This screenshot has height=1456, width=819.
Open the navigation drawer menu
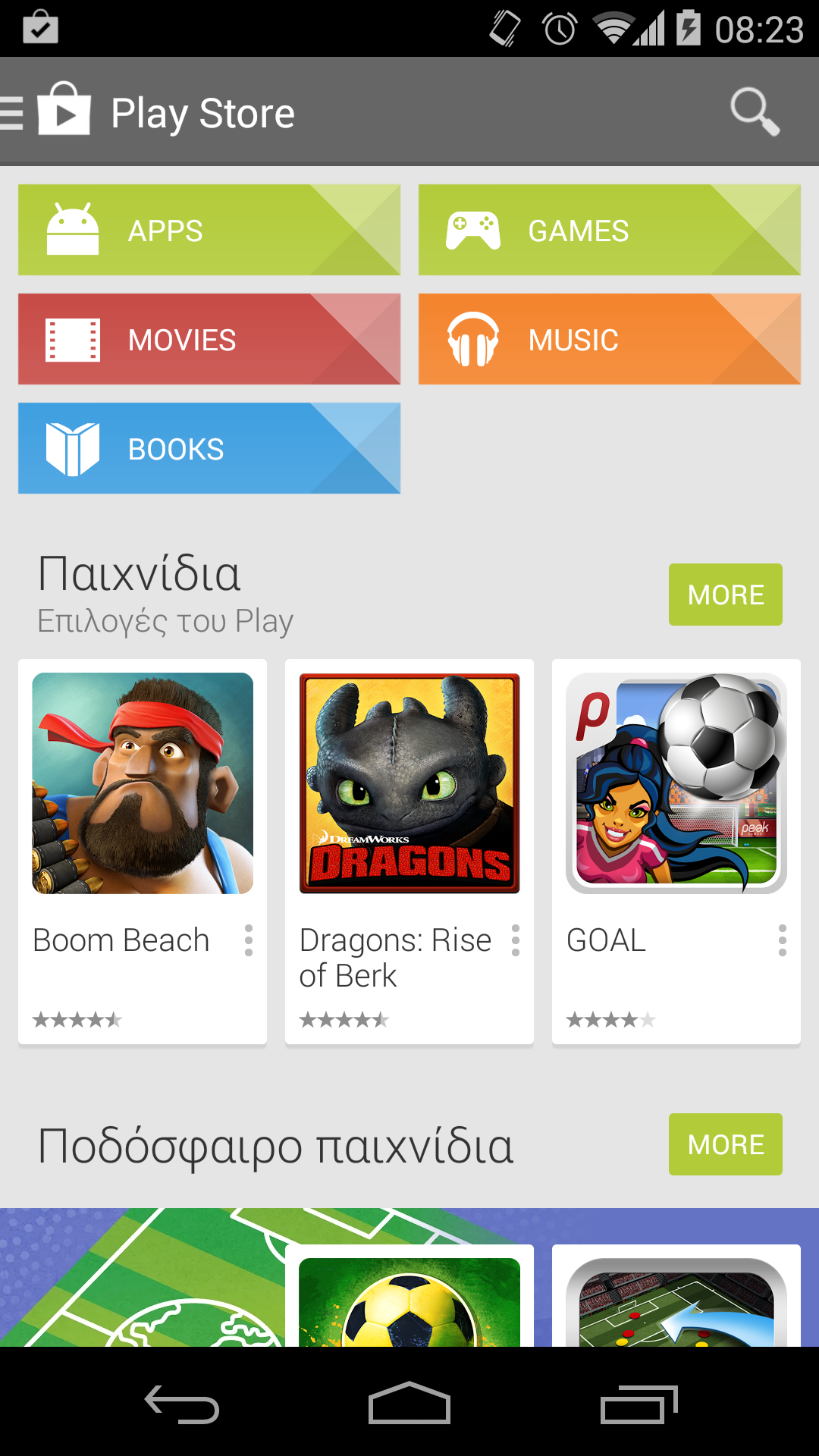coord(14,113)
